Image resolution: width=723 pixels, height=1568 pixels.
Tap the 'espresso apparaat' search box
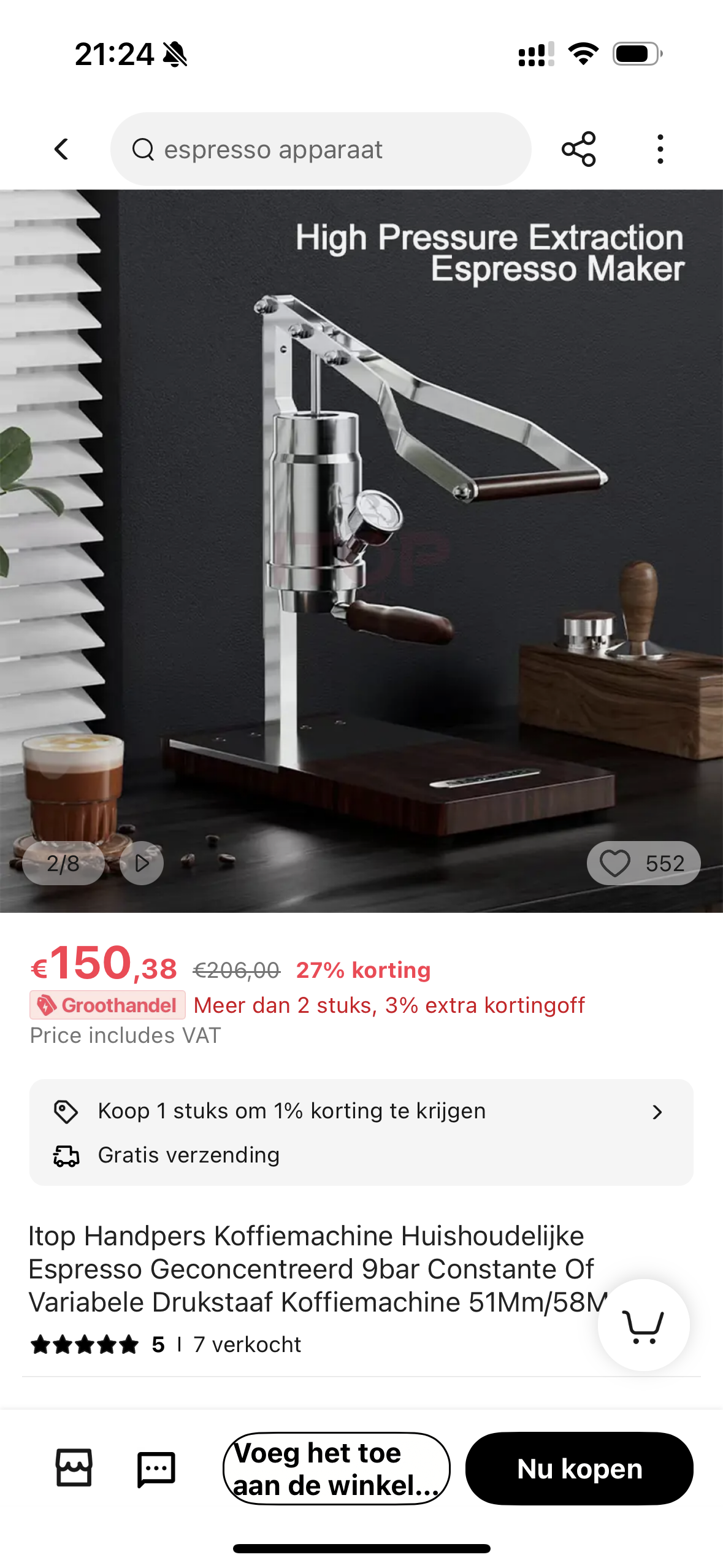tap(320, 149)
